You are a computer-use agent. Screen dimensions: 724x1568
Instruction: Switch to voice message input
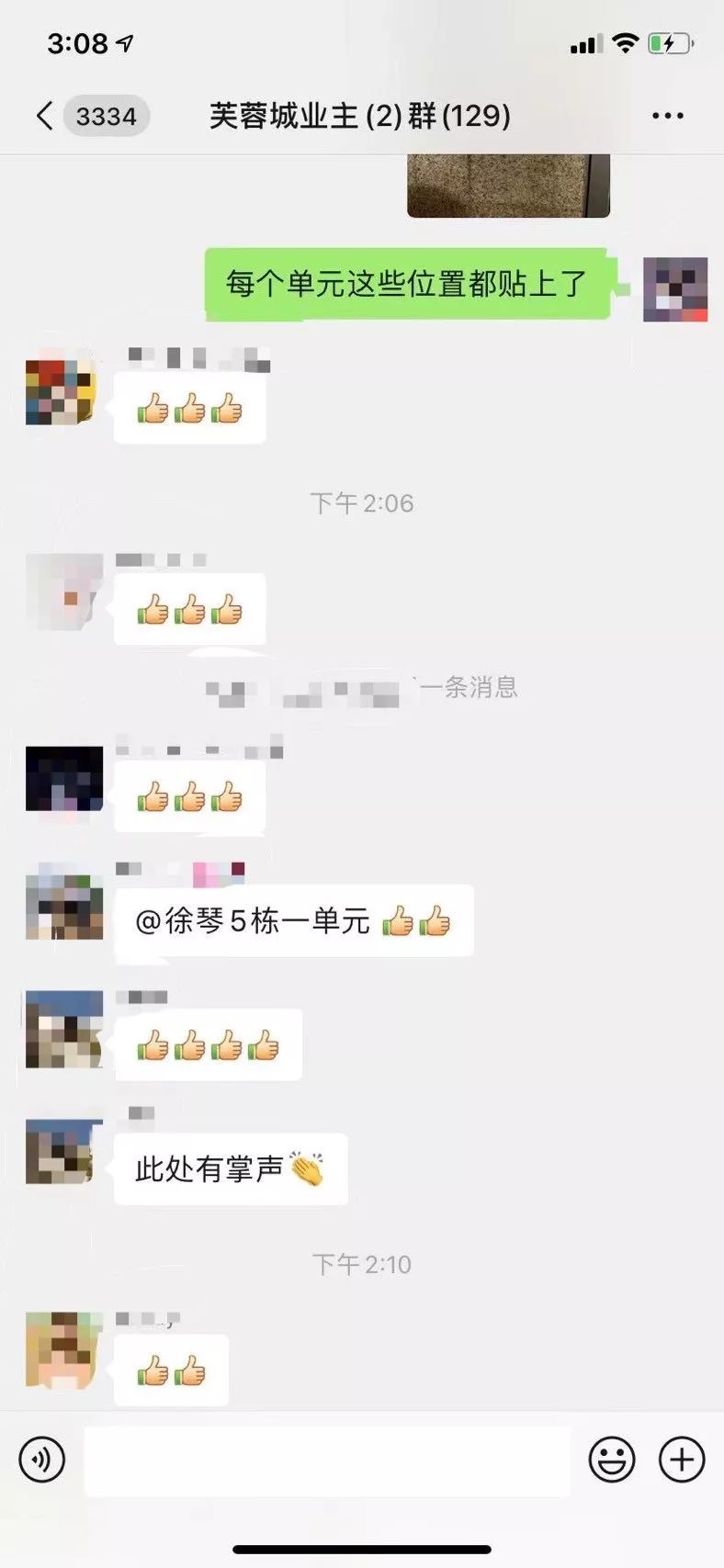tap(42, 1460)
